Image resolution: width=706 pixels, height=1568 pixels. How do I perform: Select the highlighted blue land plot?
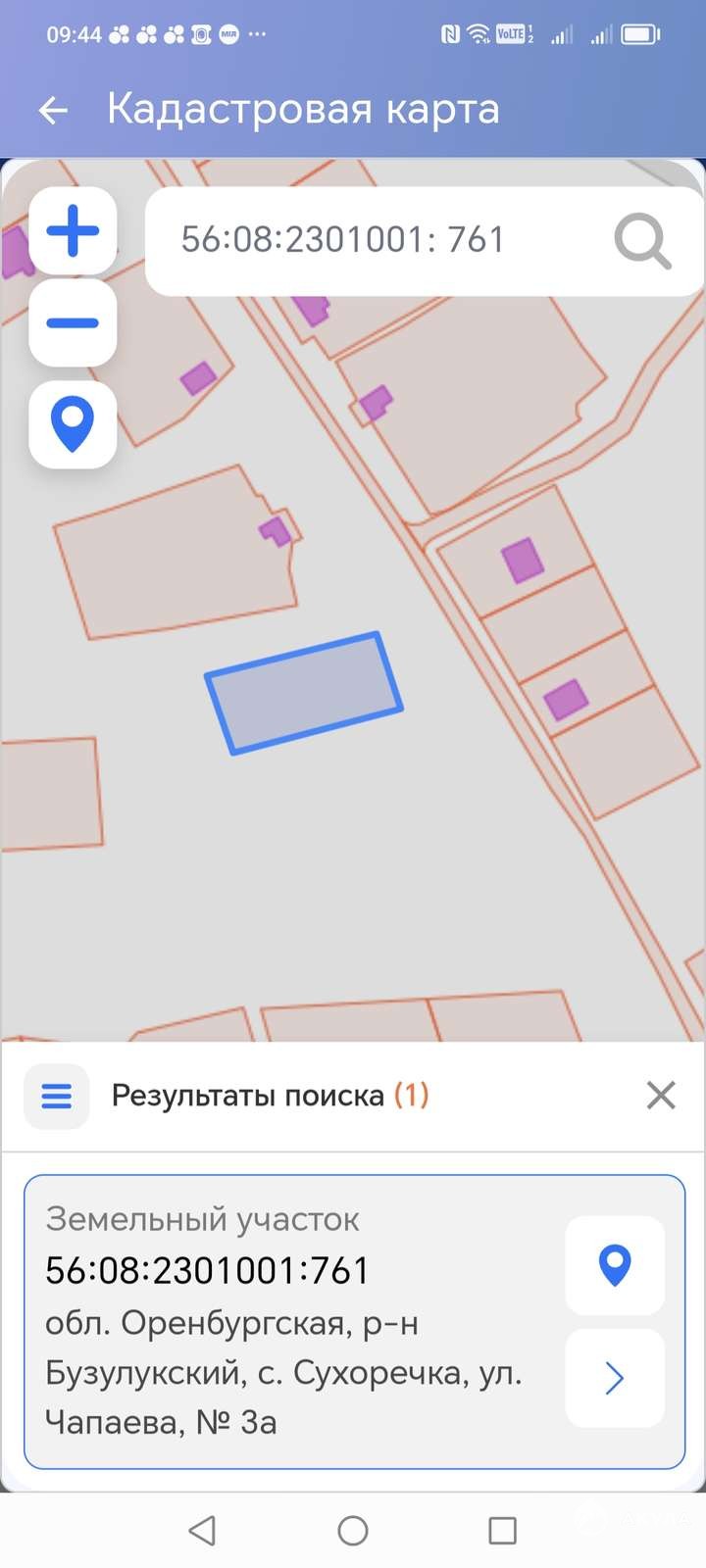[304, 693]
